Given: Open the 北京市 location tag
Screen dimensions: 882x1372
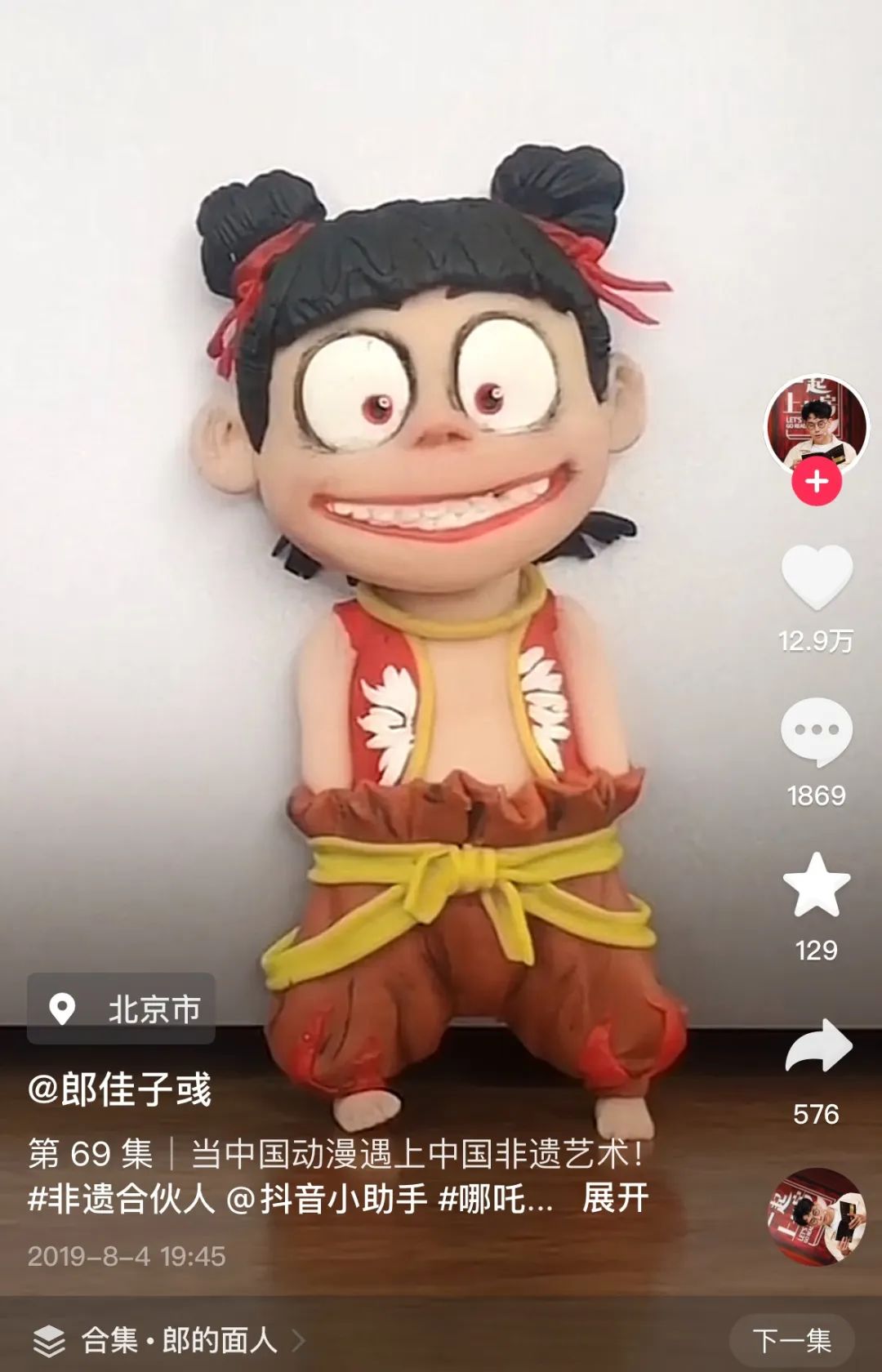Looking at the screenshot, I should (122, 1009).
